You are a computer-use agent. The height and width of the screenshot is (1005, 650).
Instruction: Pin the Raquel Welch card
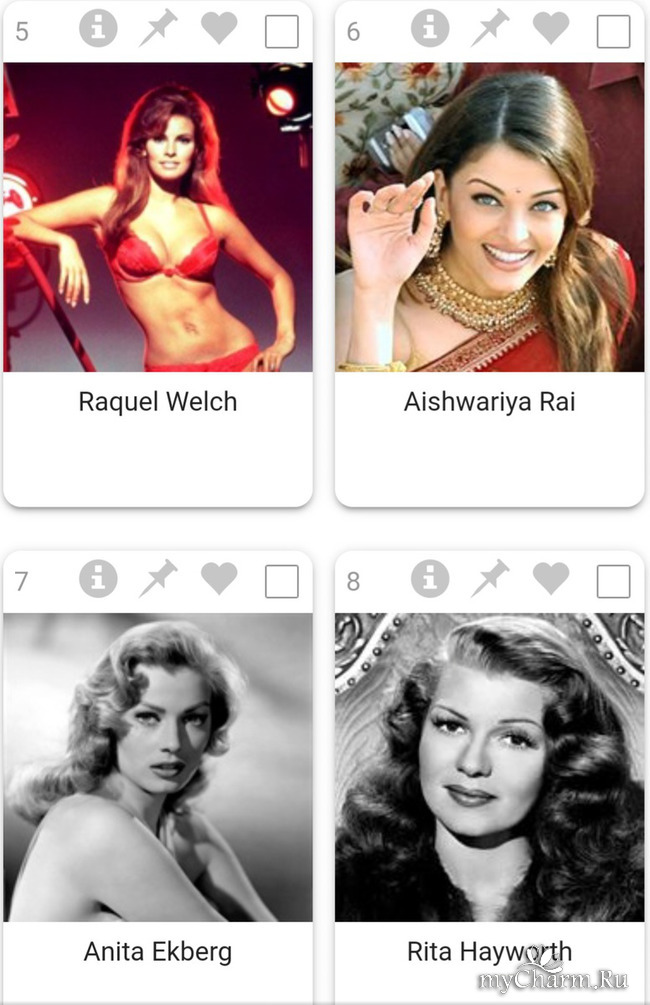pyautogui.click(x=158, y=29)
